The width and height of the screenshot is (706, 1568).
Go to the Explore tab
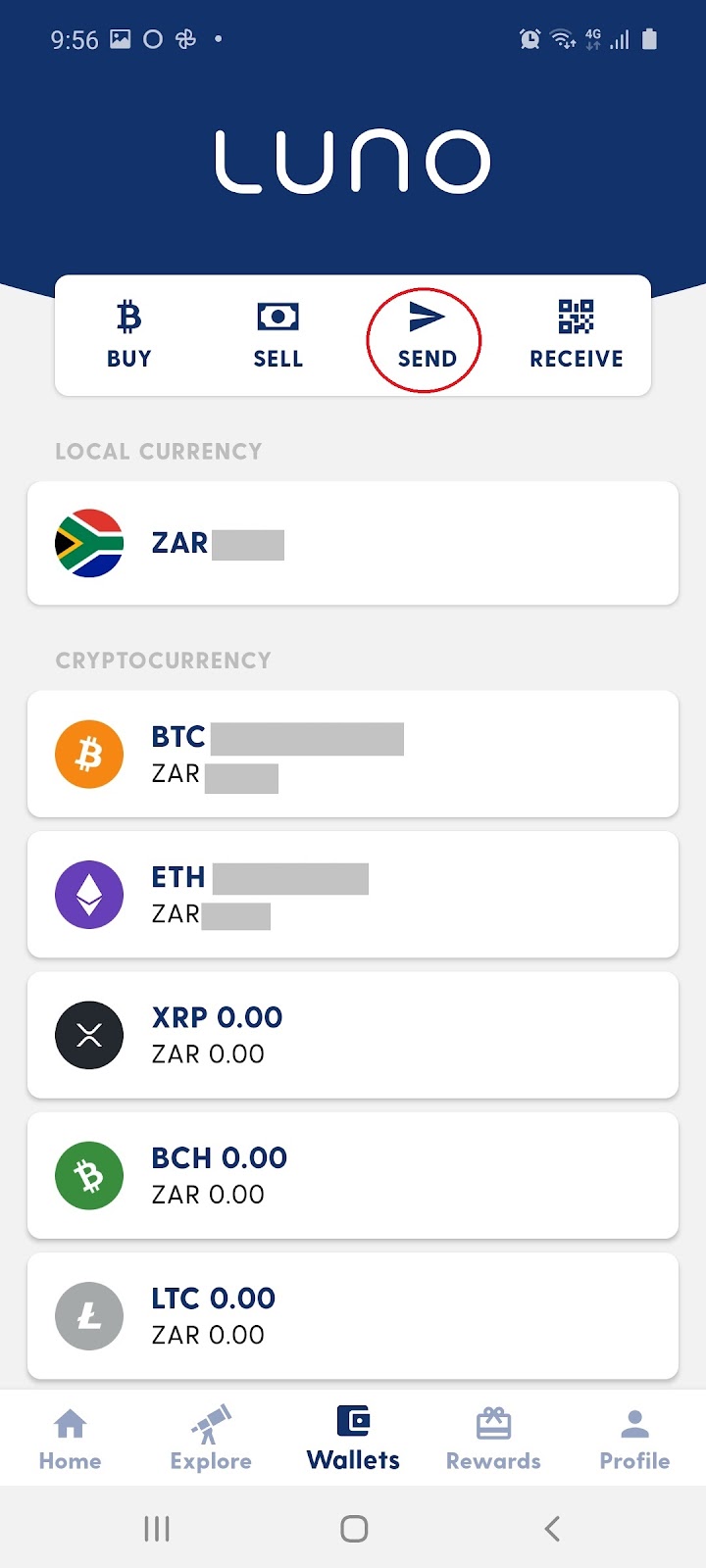211,1439
